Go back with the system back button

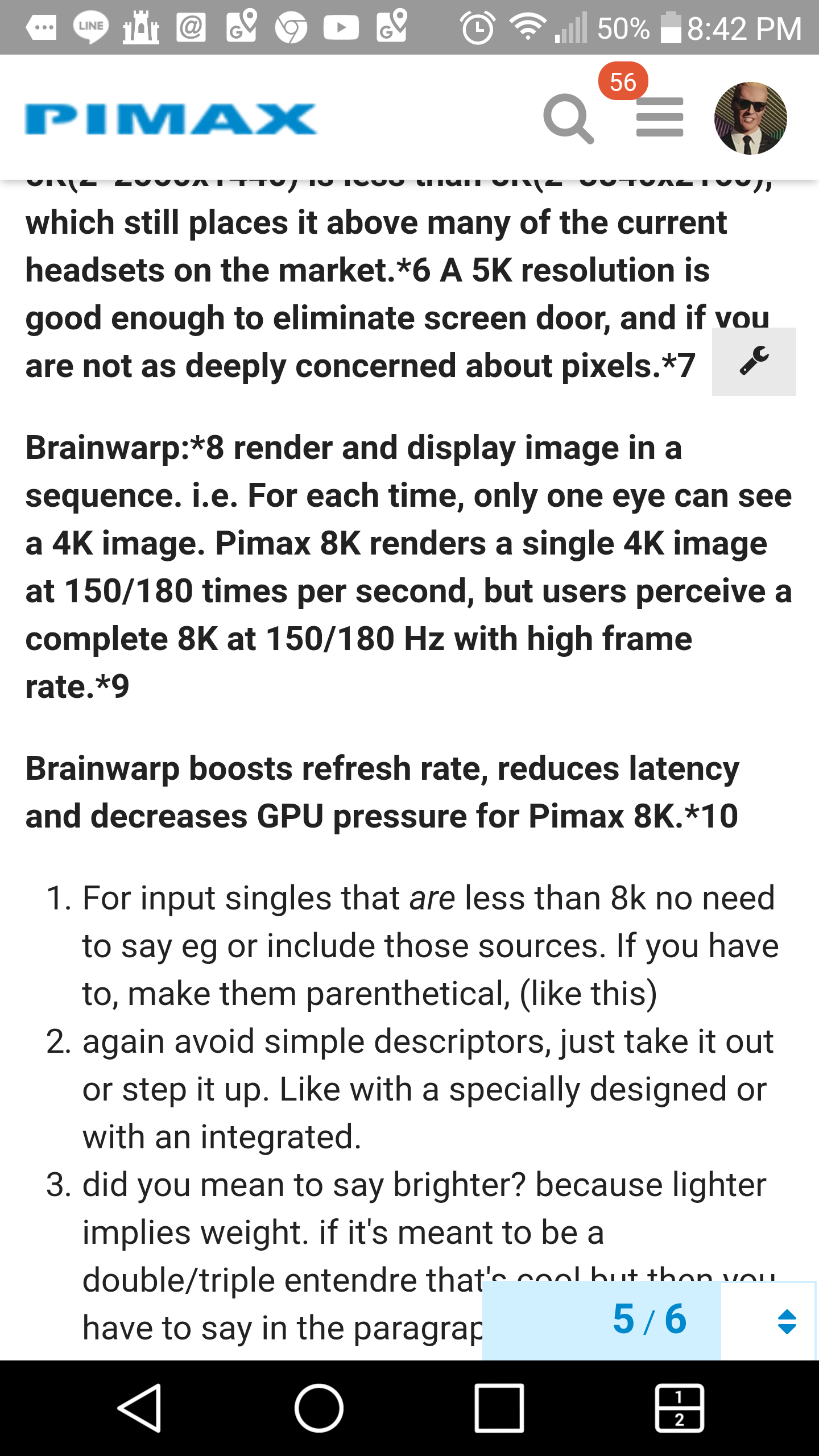point(140,1408)
